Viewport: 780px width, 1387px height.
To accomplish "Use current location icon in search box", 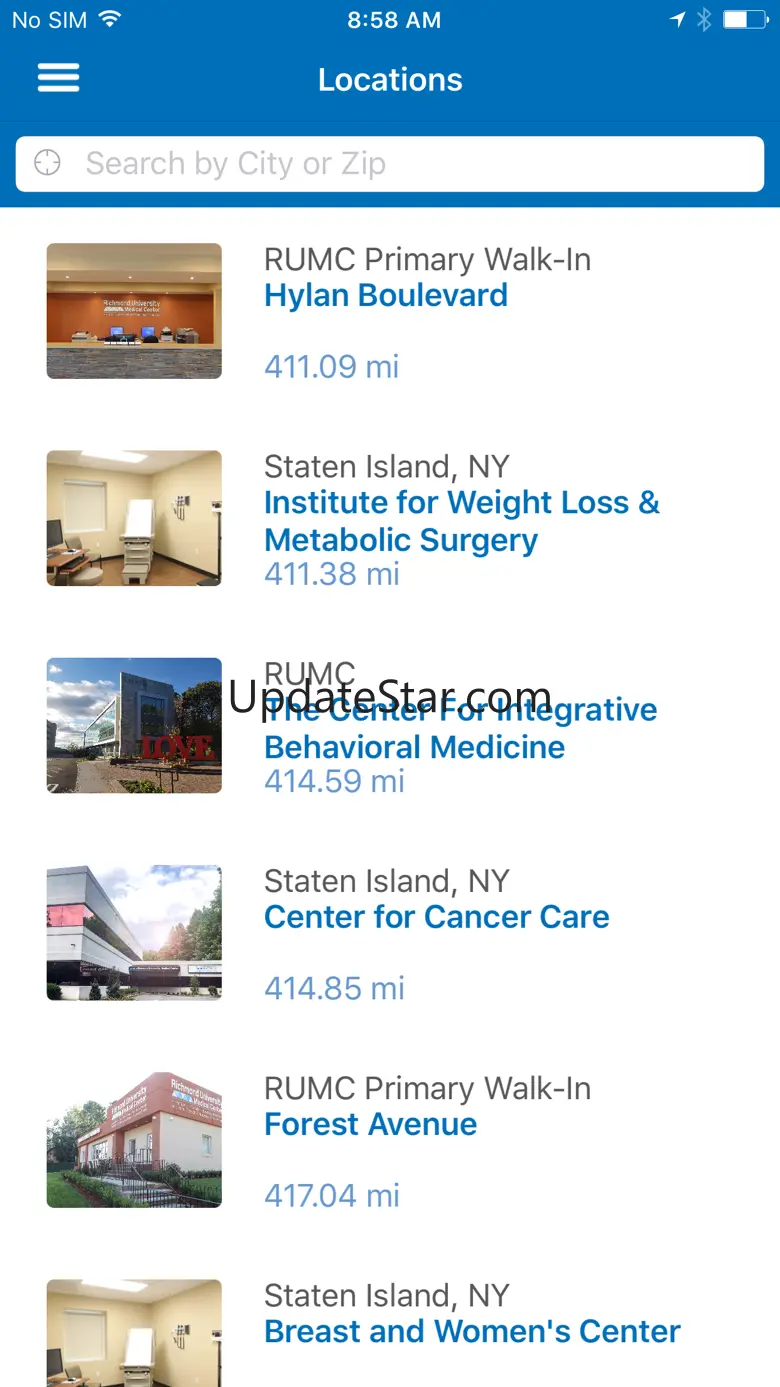I will point(47,163).
